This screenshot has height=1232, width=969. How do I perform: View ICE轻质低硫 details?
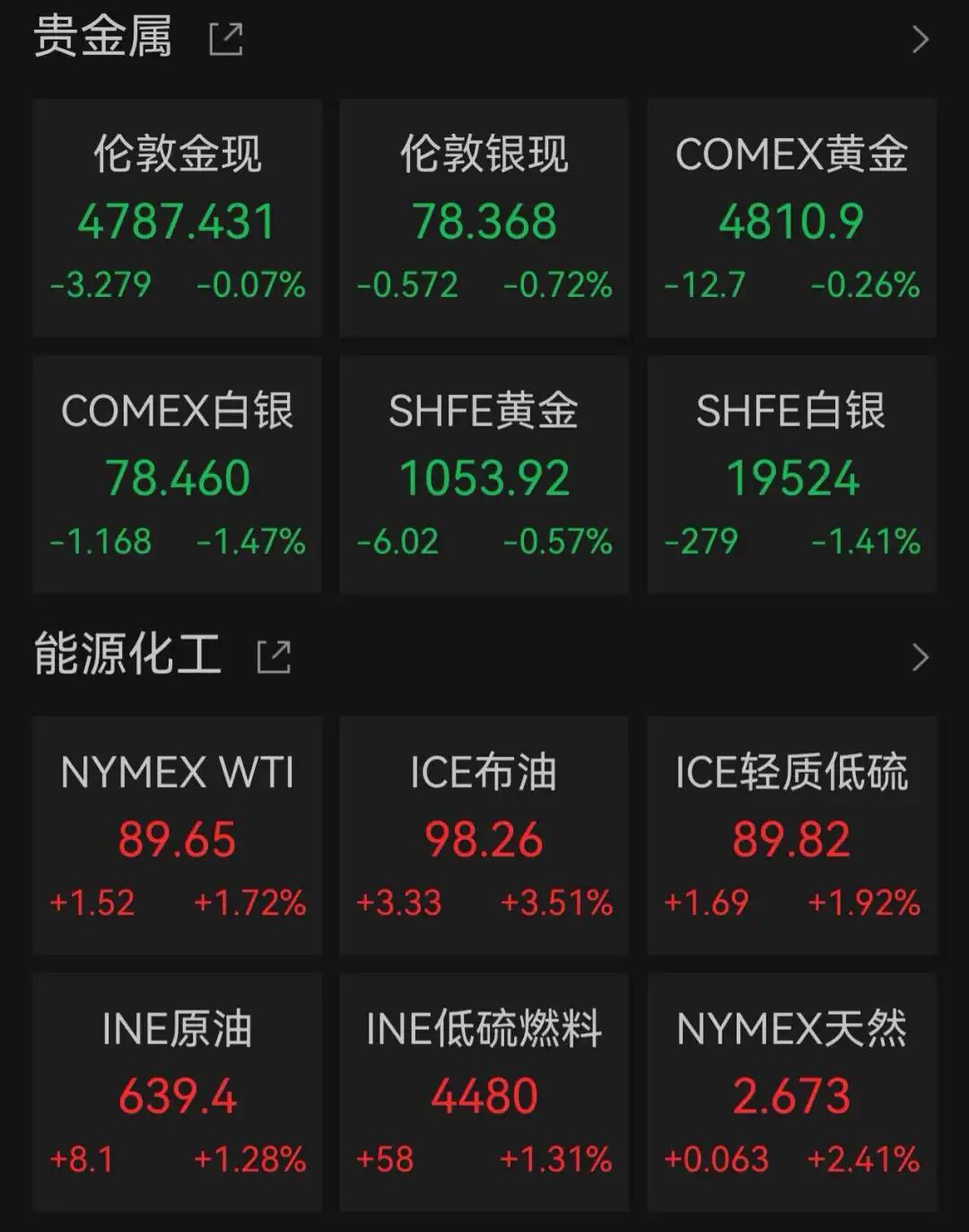point(791,835)
